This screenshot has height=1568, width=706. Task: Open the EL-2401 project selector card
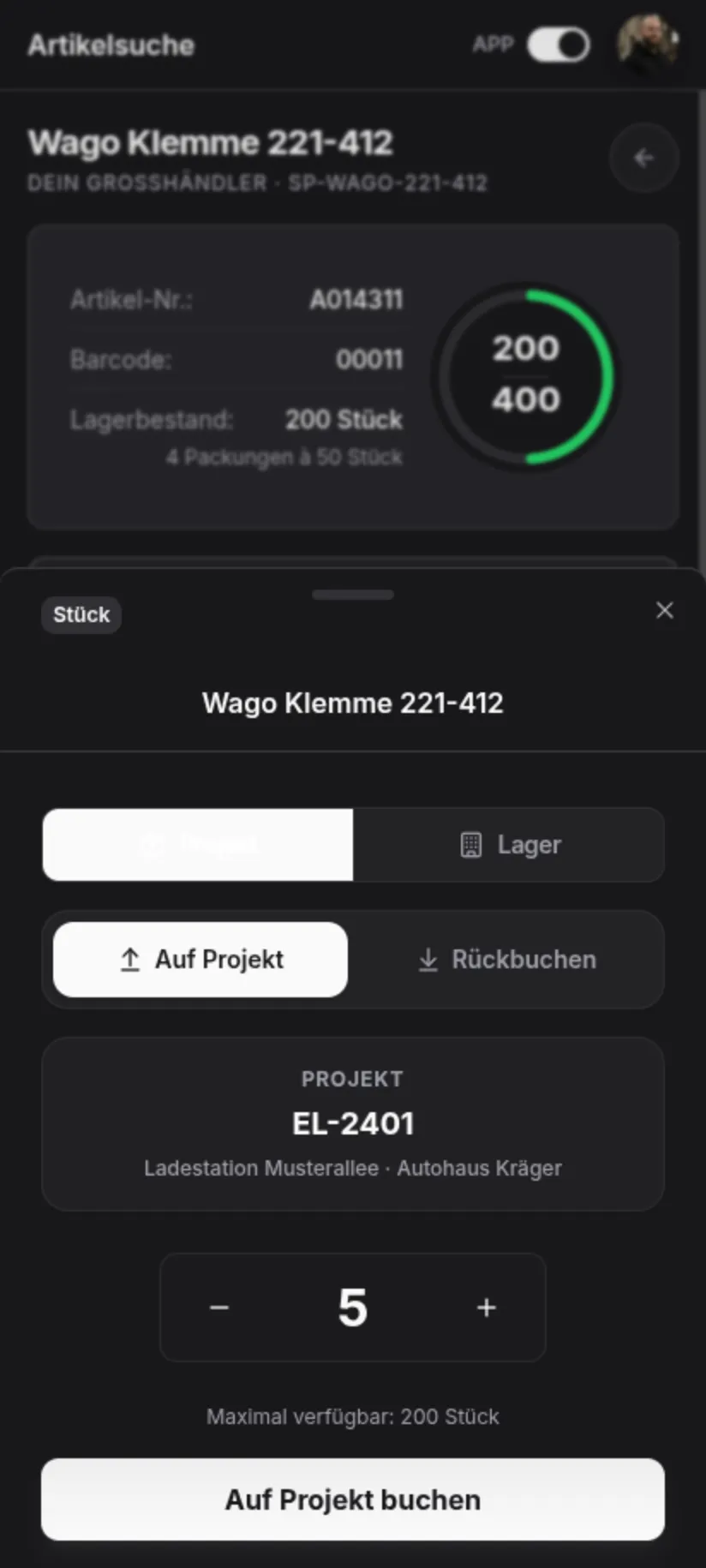pos(353,1123)
